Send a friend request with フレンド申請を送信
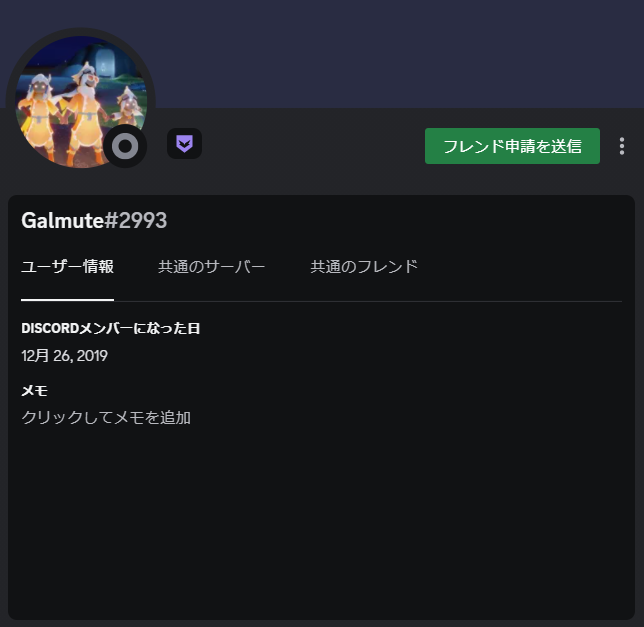 pyautogui.click(x=512, y=146)
